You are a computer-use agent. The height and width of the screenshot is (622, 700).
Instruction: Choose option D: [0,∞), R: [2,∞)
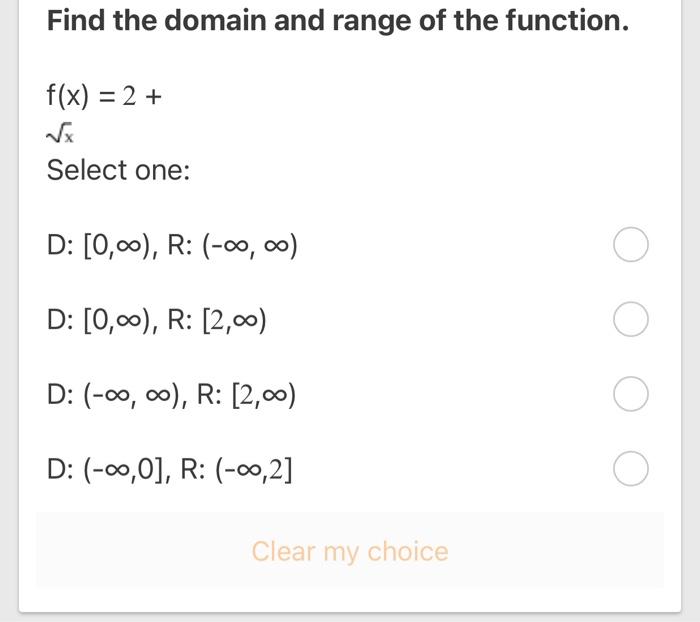(x=631, y=320)
